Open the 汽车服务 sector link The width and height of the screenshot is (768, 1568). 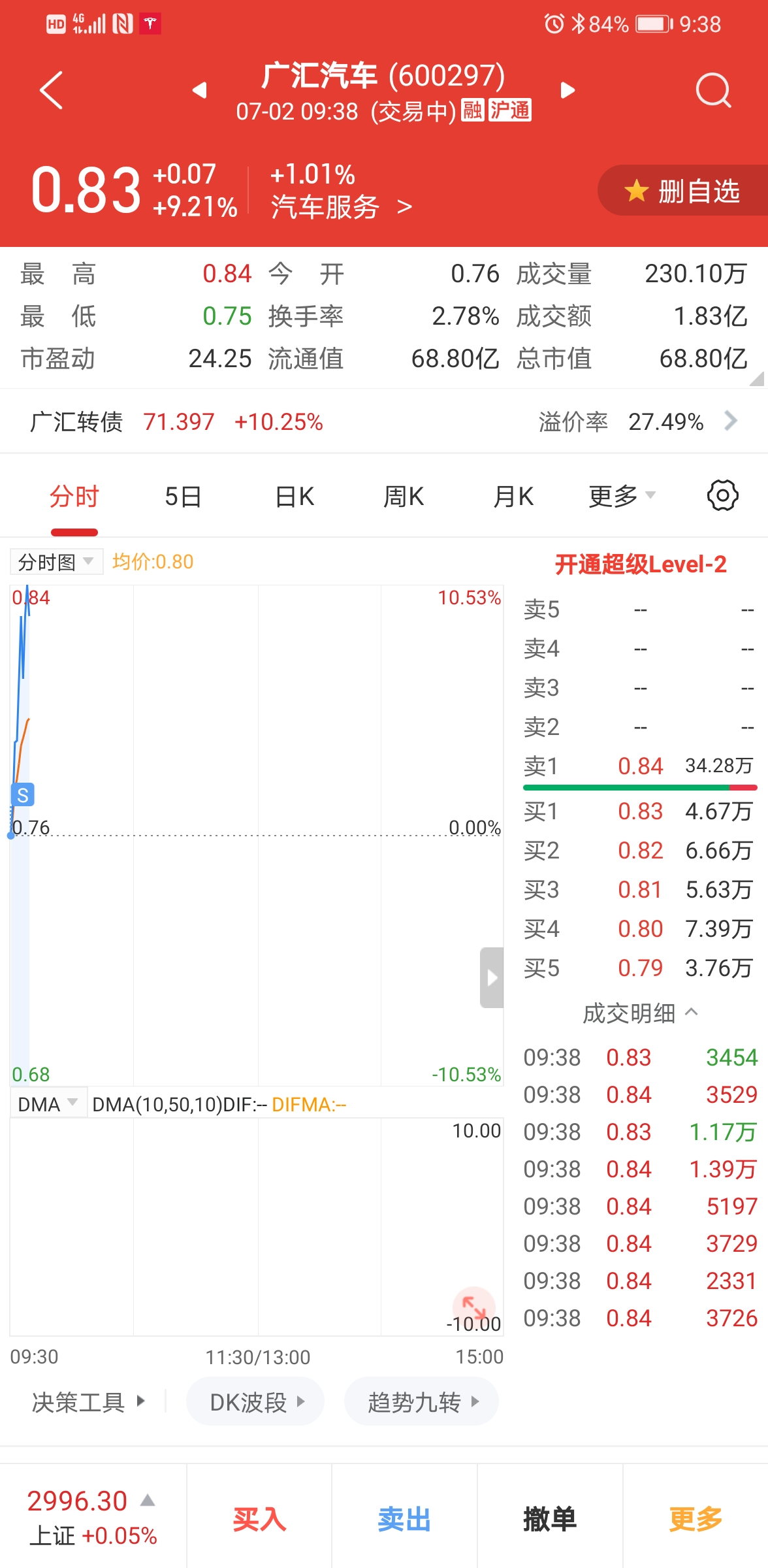click(x=341, y=207)
